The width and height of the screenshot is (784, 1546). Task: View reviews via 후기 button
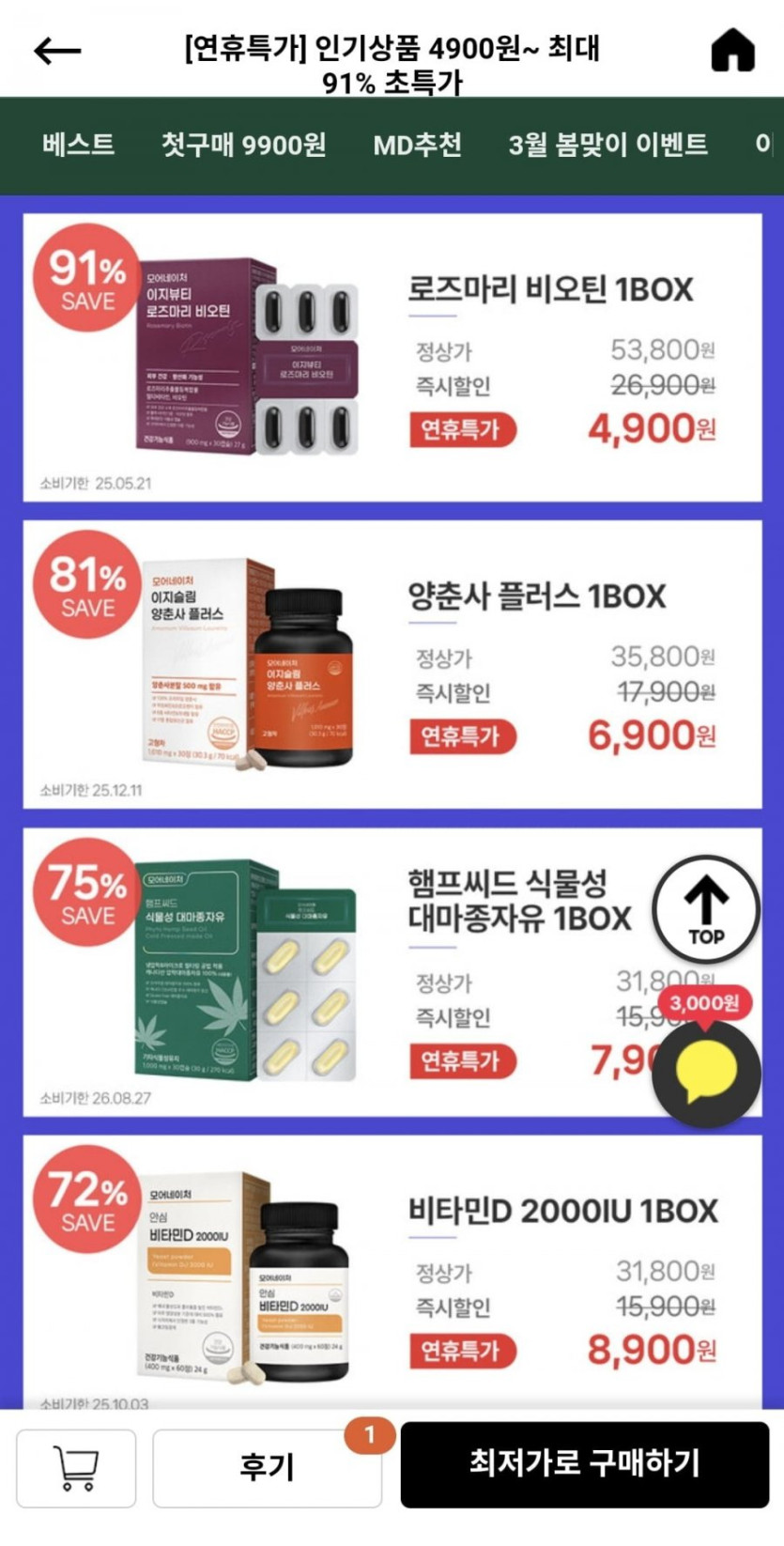(x=267, y=1468)
